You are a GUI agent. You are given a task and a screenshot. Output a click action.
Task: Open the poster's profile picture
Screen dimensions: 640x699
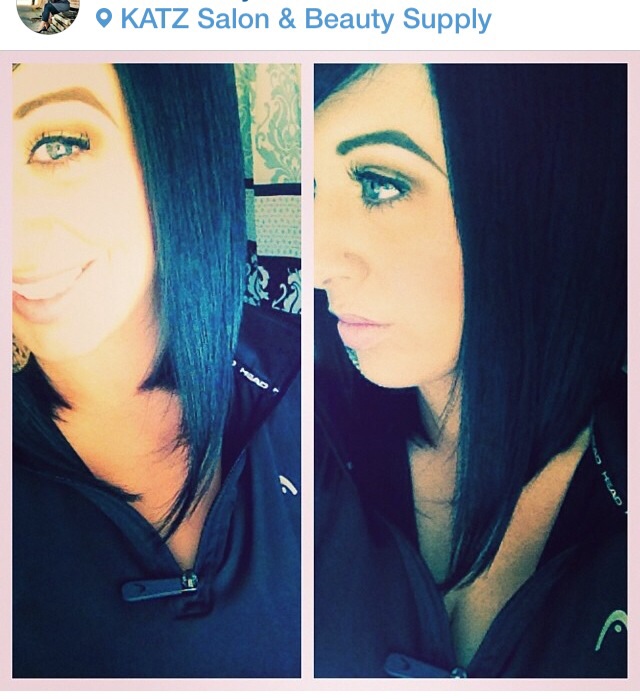click(48, 14)
